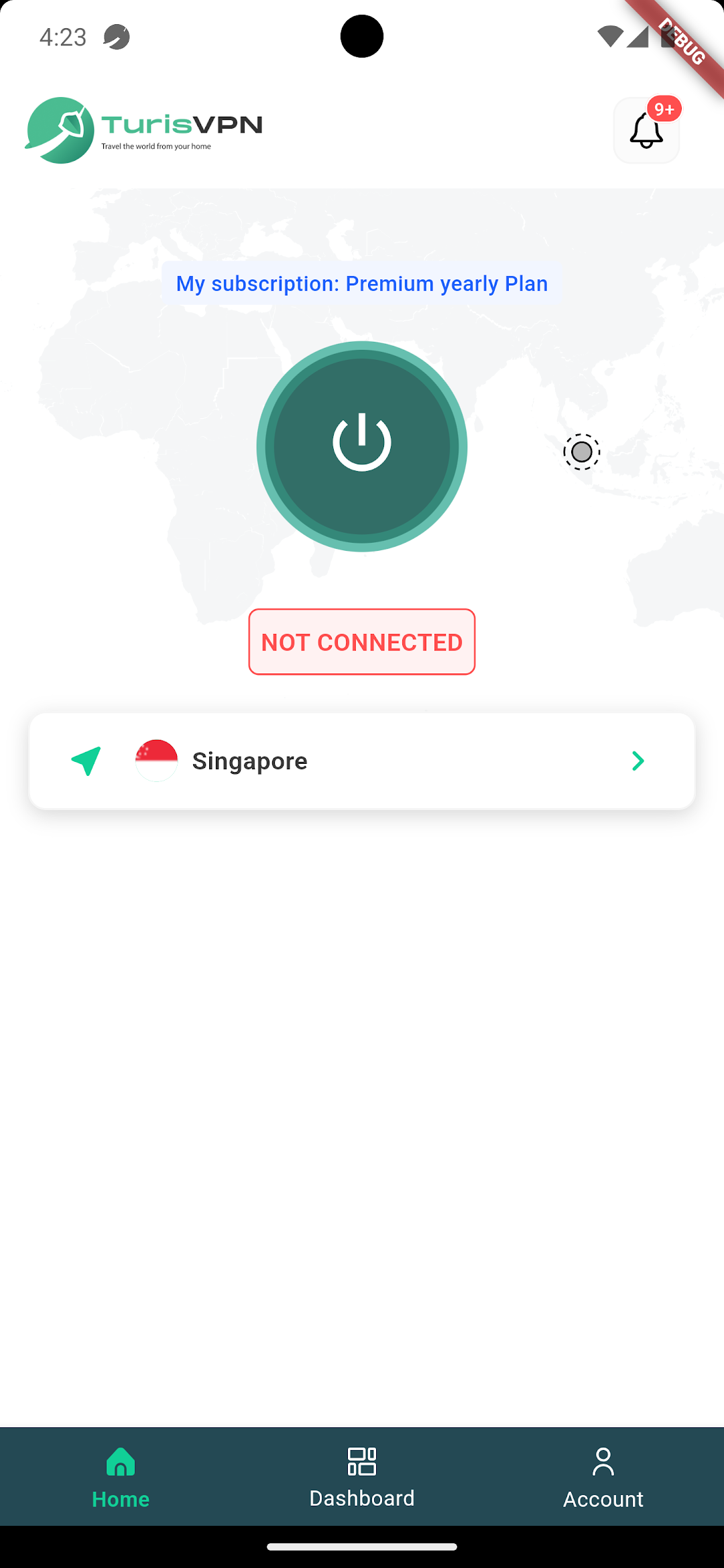This screenshot has height=1568, width=724.
Task: Tap the My subscription Premium yearly Plan chip
Action: pos(362,283)
